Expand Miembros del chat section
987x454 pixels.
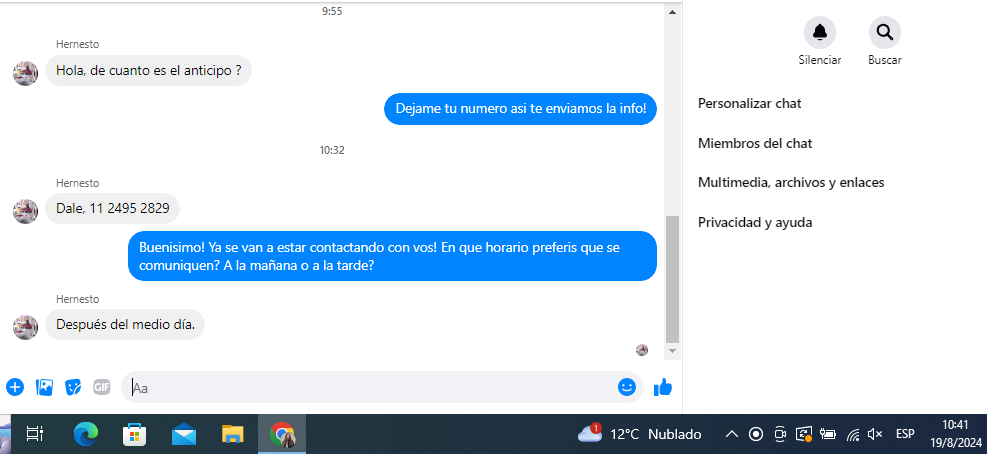click(x=754, y=143)
